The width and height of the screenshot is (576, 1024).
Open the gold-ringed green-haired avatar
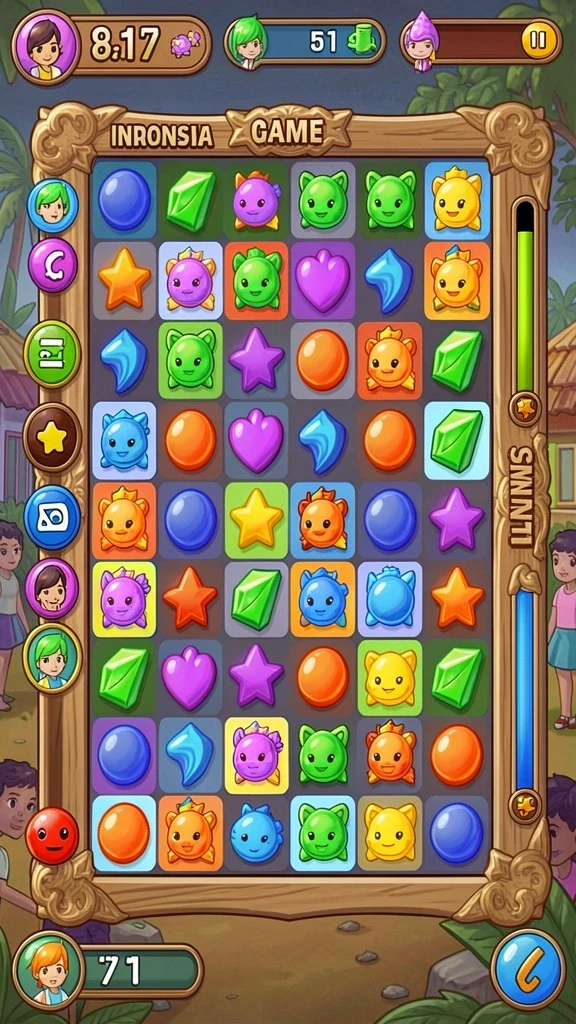52,658
